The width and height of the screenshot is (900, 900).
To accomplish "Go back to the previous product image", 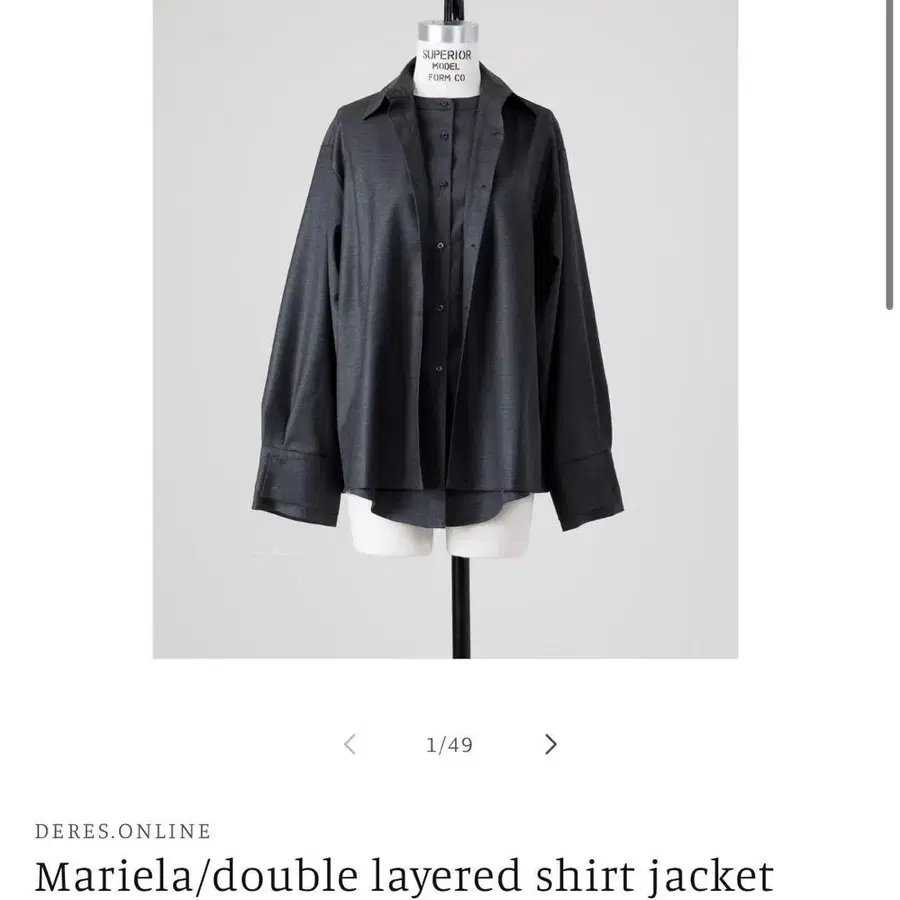I will coord(350,744).
